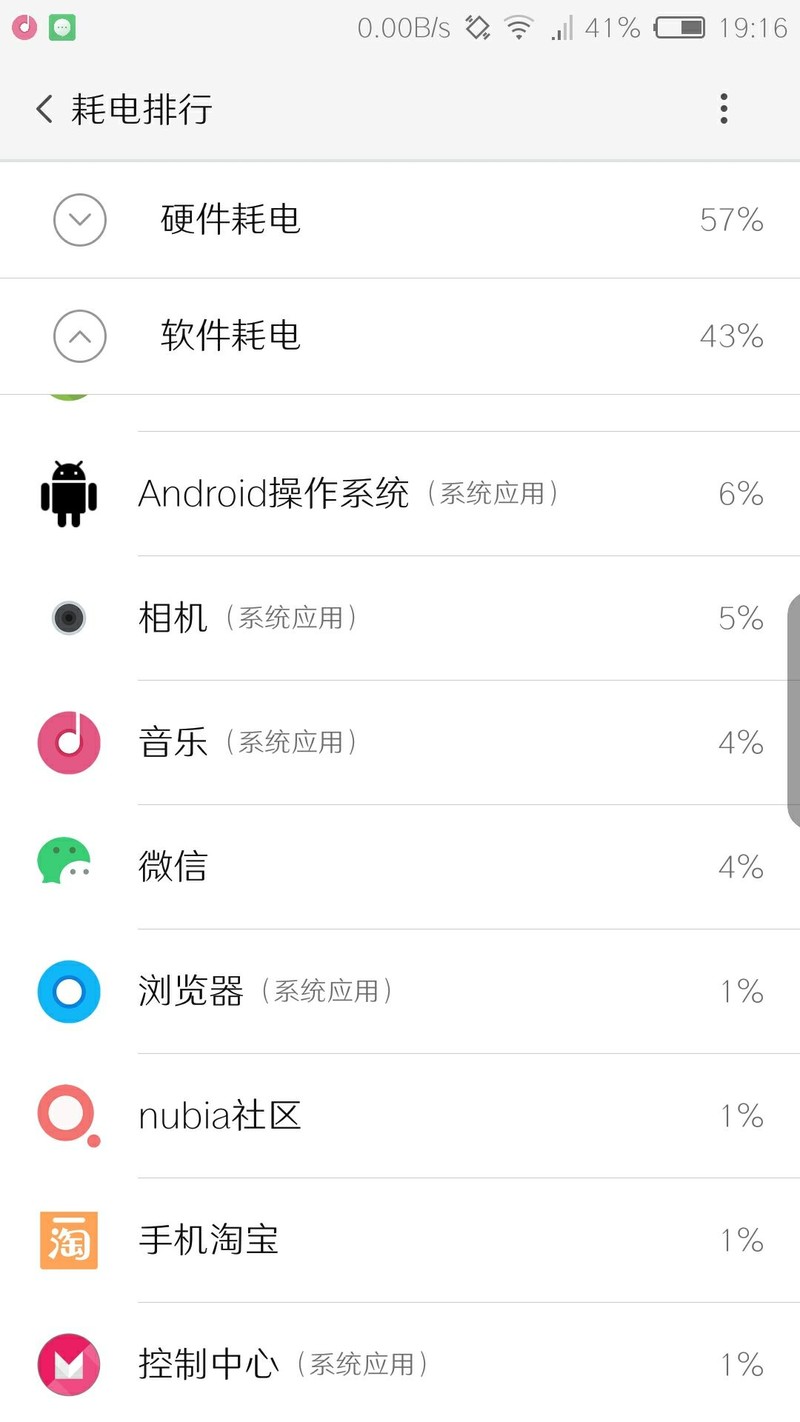The height and width of the screenshot is (1422, 800).
Task: Tap the 41% battery percentage text
Action: (611, 28)
